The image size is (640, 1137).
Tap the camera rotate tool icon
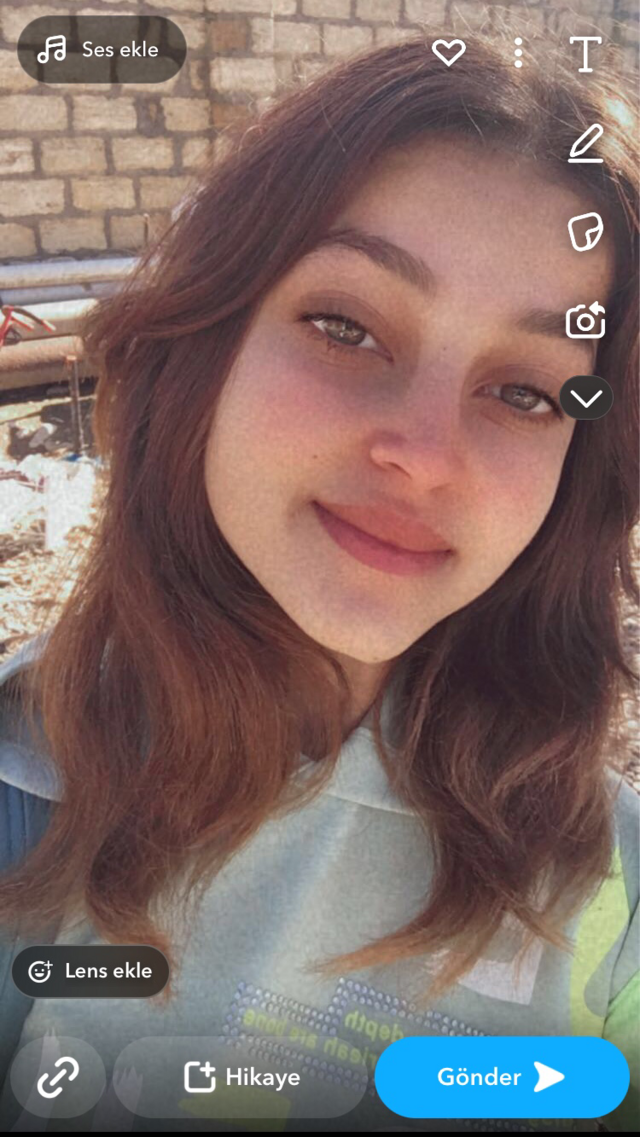586,321
